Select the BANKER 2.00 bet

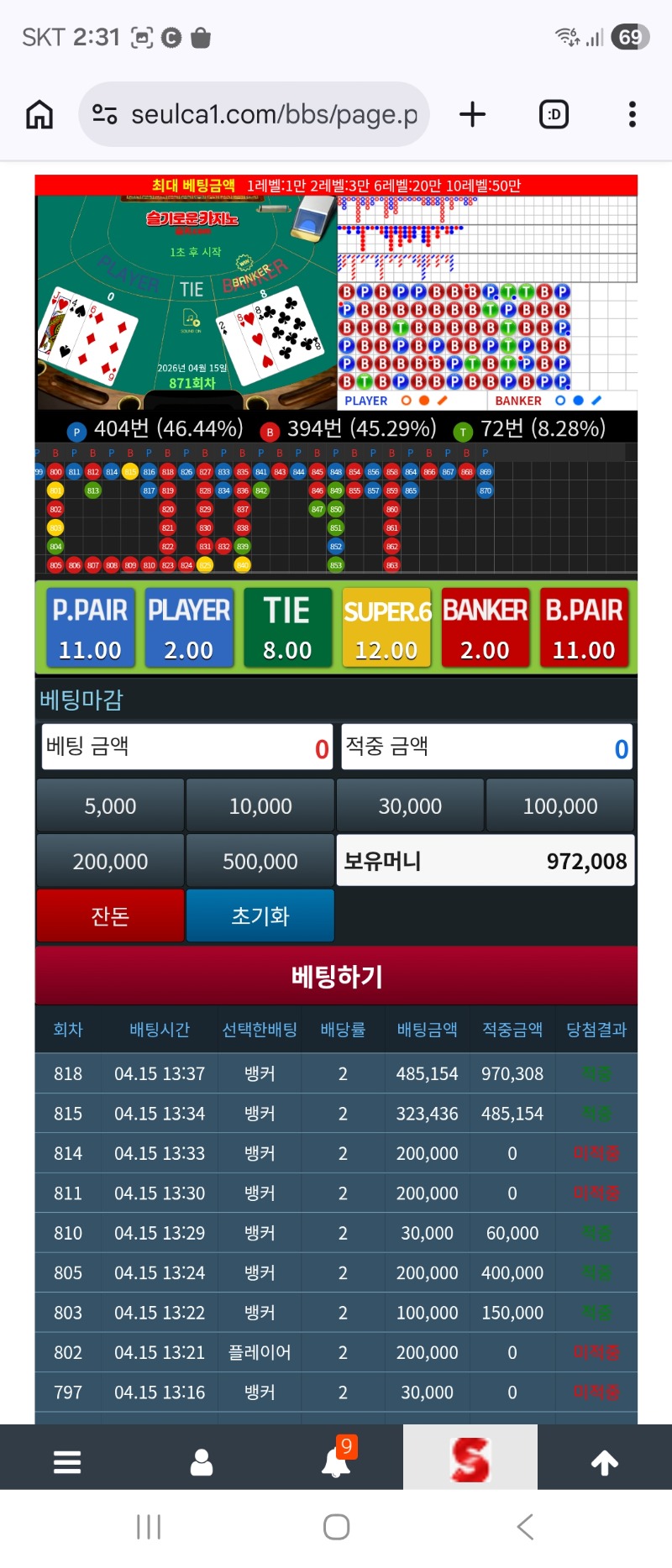(485, 627)
